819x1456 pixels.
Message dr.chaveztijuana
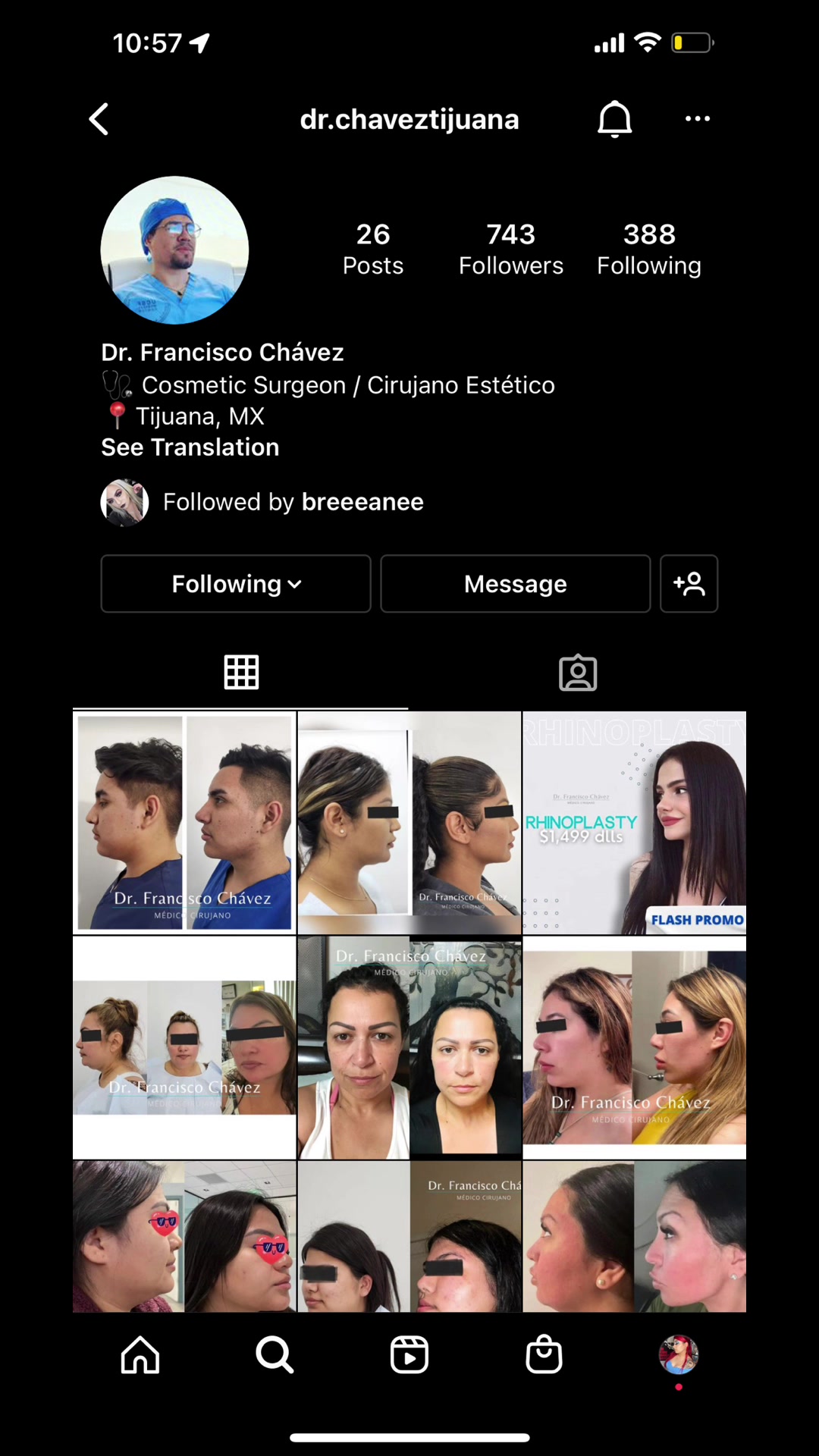pos(515,584)
